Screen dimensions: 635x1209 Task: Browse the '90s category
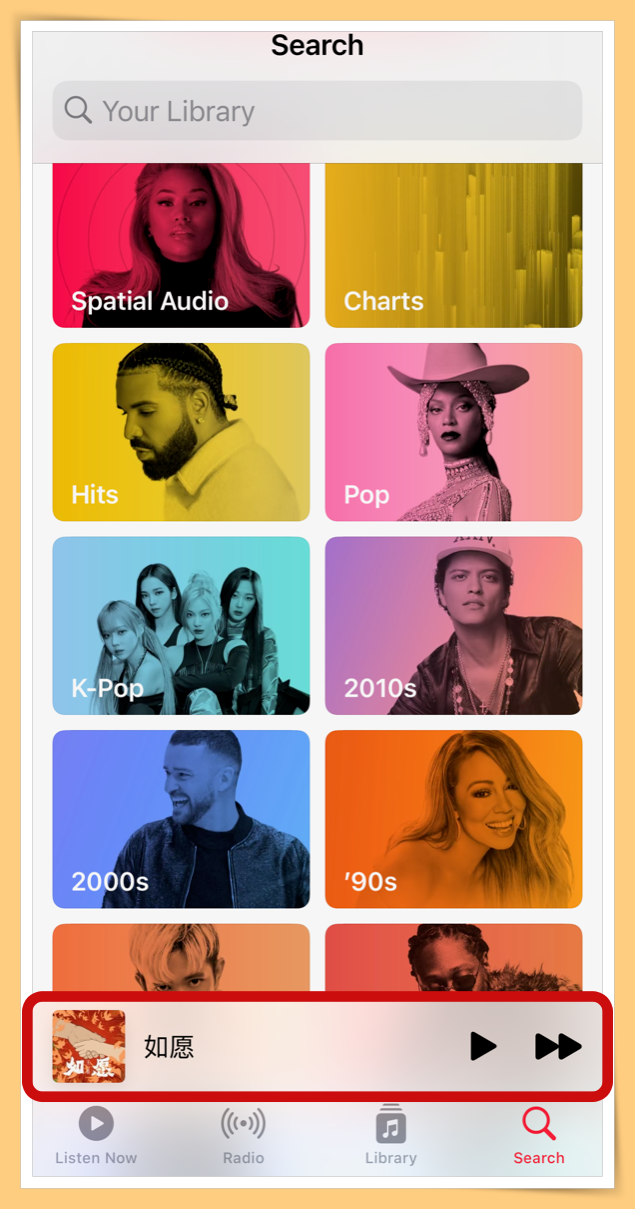453,819
